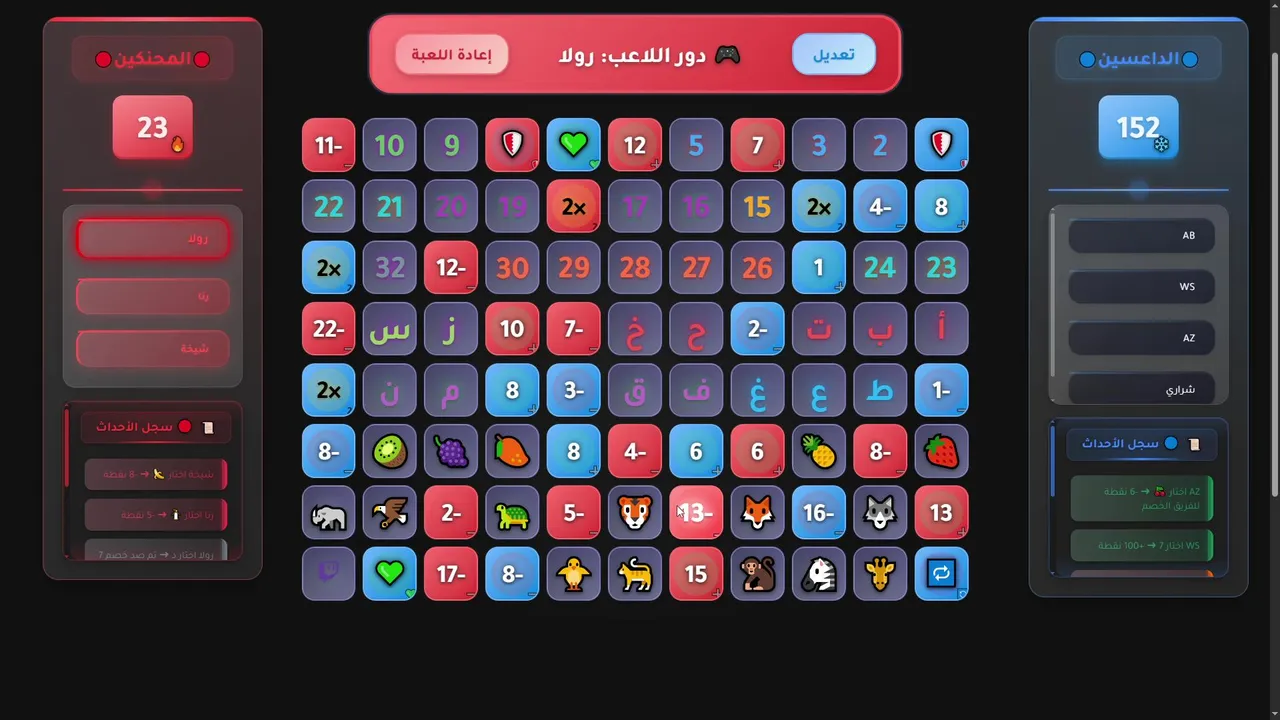Screen dimensions: 1280x720
Task: Choose player شراري in blue team
Action: [x=1141, y=389]
